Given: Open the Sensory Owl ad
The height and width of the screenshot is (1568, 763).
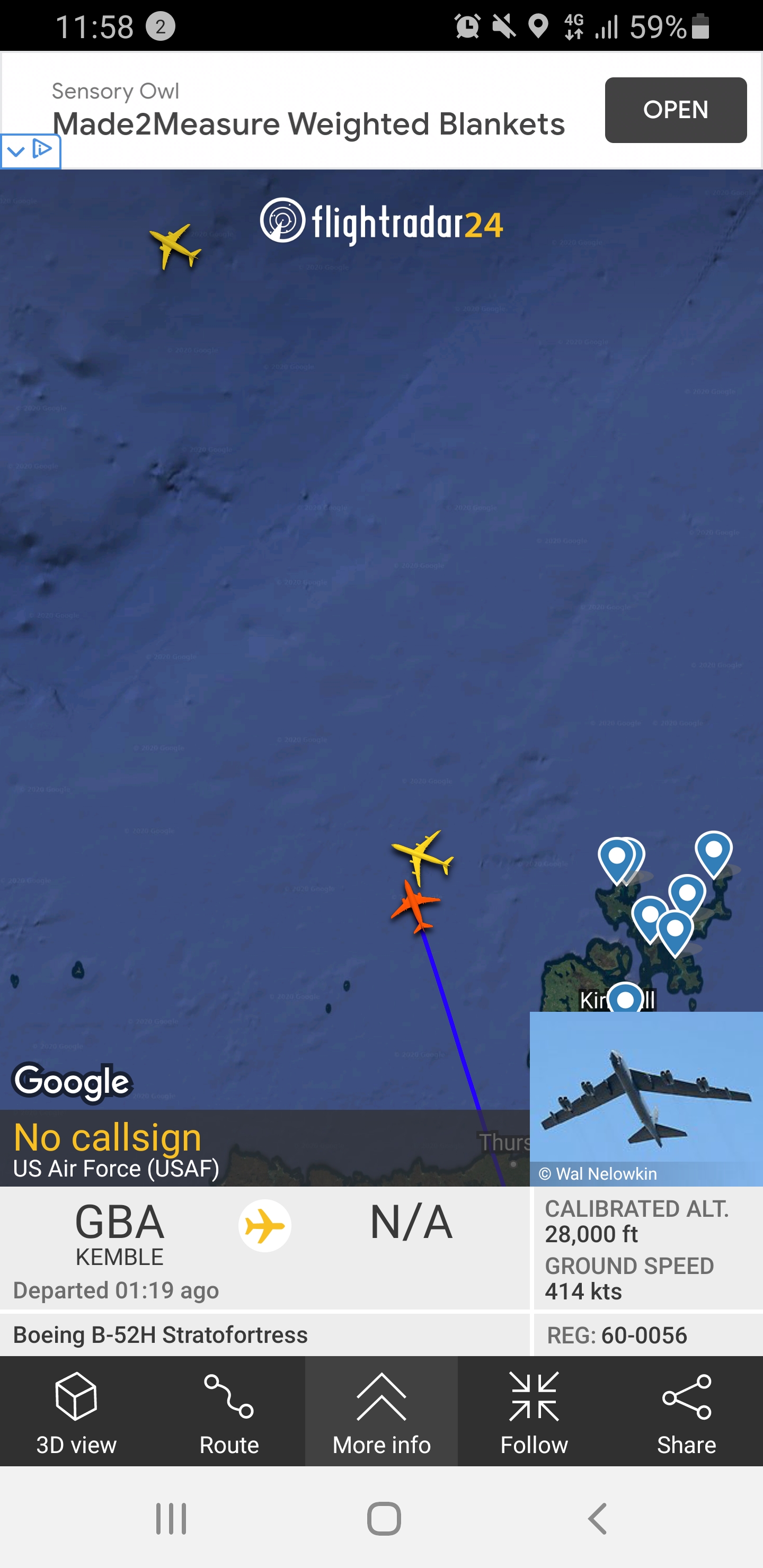Looking at the screenshot, I should tap(675, 110).
